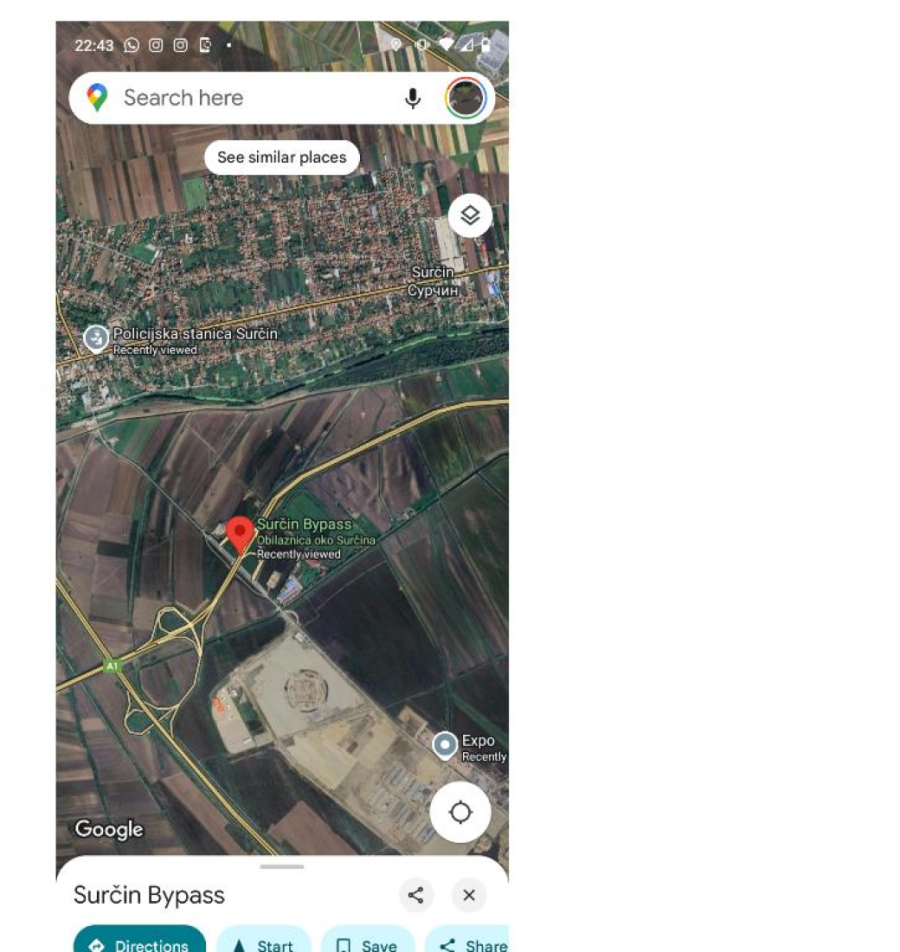The image size is (900, 952).
Task: Close the Surčin Bypass place sheet
Action: 468,895
